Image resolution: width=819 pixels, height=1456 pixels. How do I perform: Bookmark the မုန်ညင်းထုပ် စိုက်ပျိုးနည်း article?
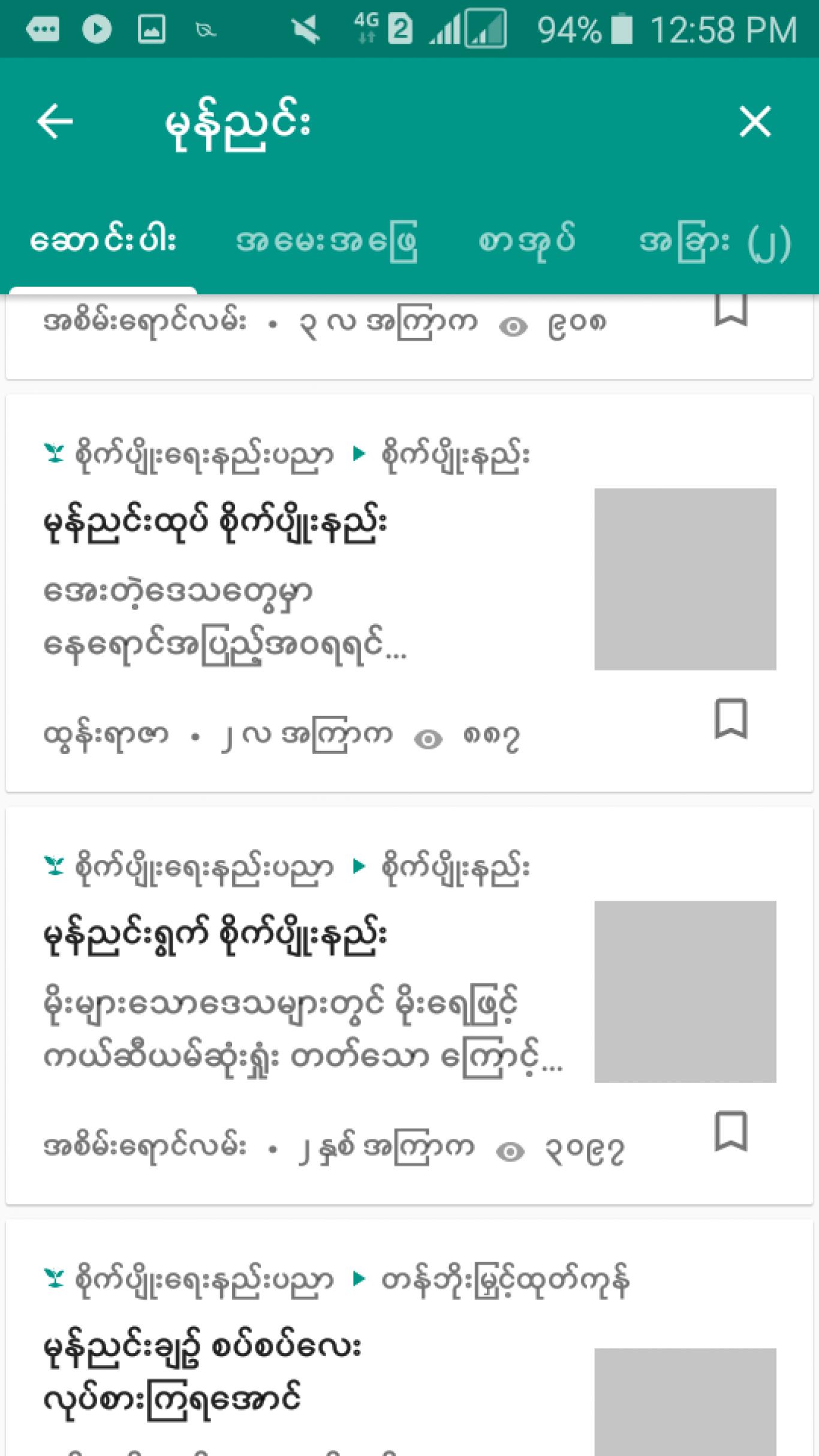coord(731,718)
